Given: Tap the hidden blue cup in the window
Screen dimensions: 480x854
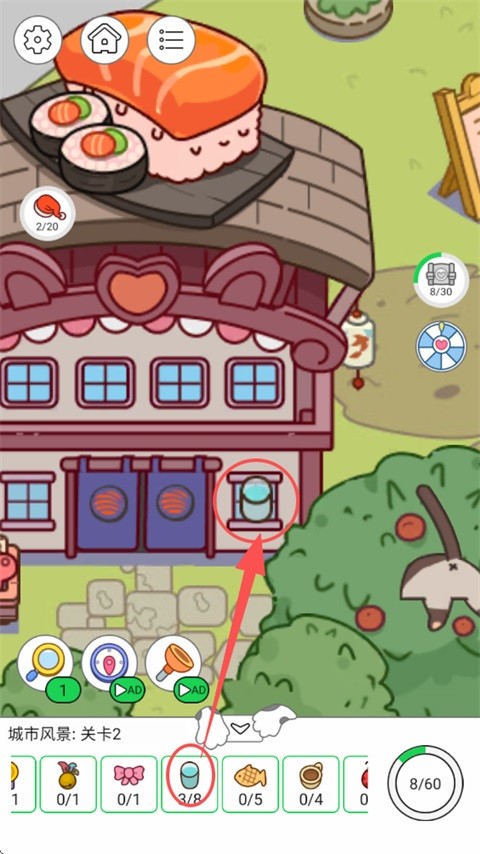Looking at the screenshot, I should coord(256,499).
